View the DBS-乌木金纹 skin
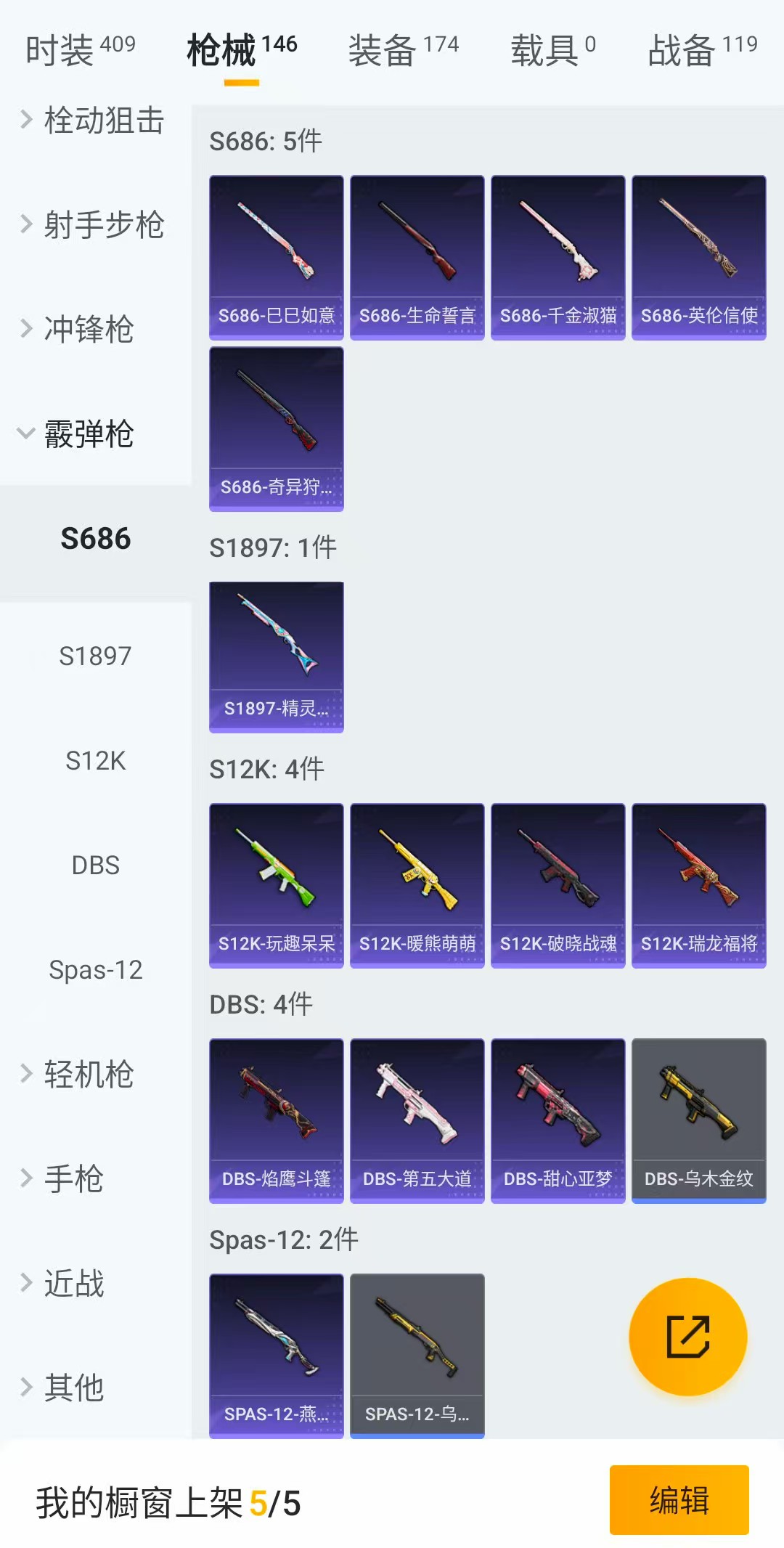The image size is (784, 1548). [x=698, y=1120]
